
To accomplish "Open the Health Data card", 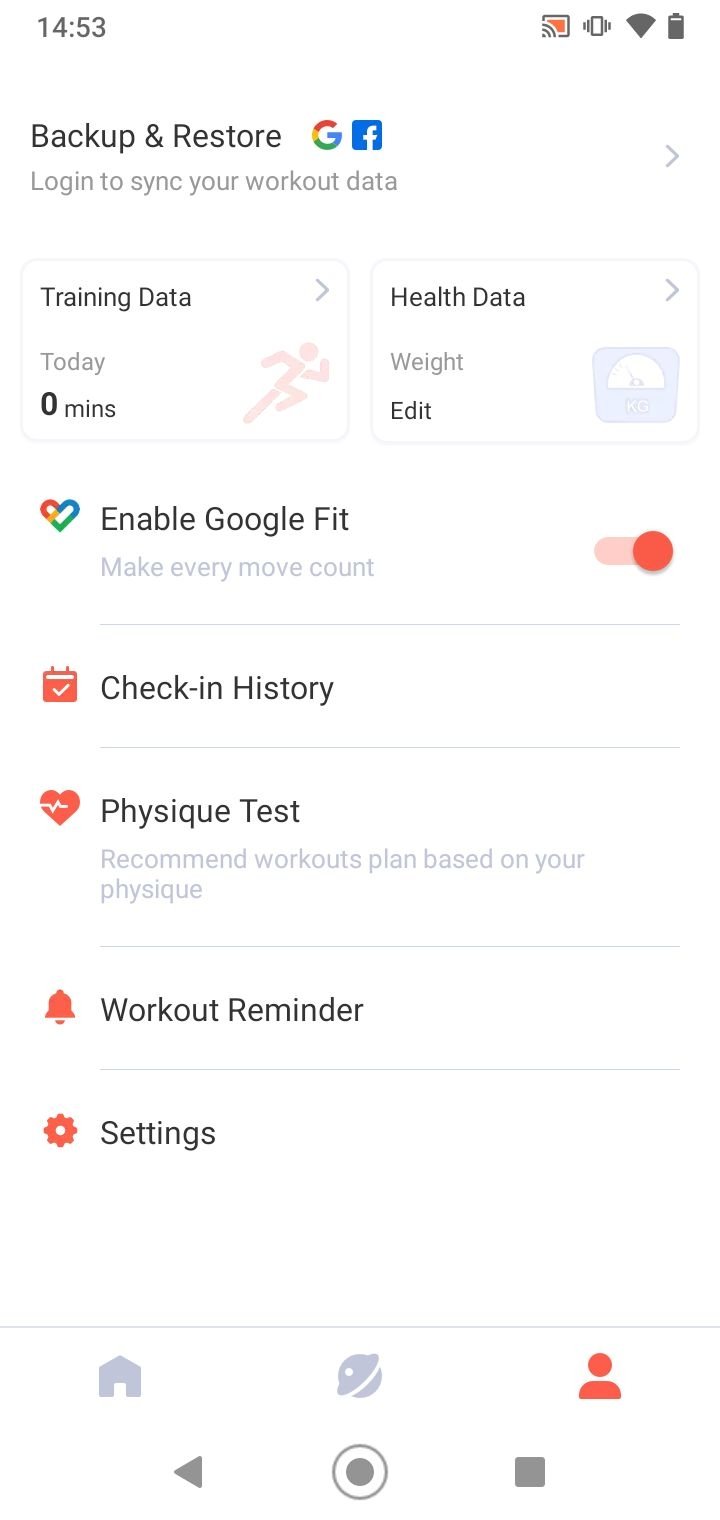I will pos(535,350).
